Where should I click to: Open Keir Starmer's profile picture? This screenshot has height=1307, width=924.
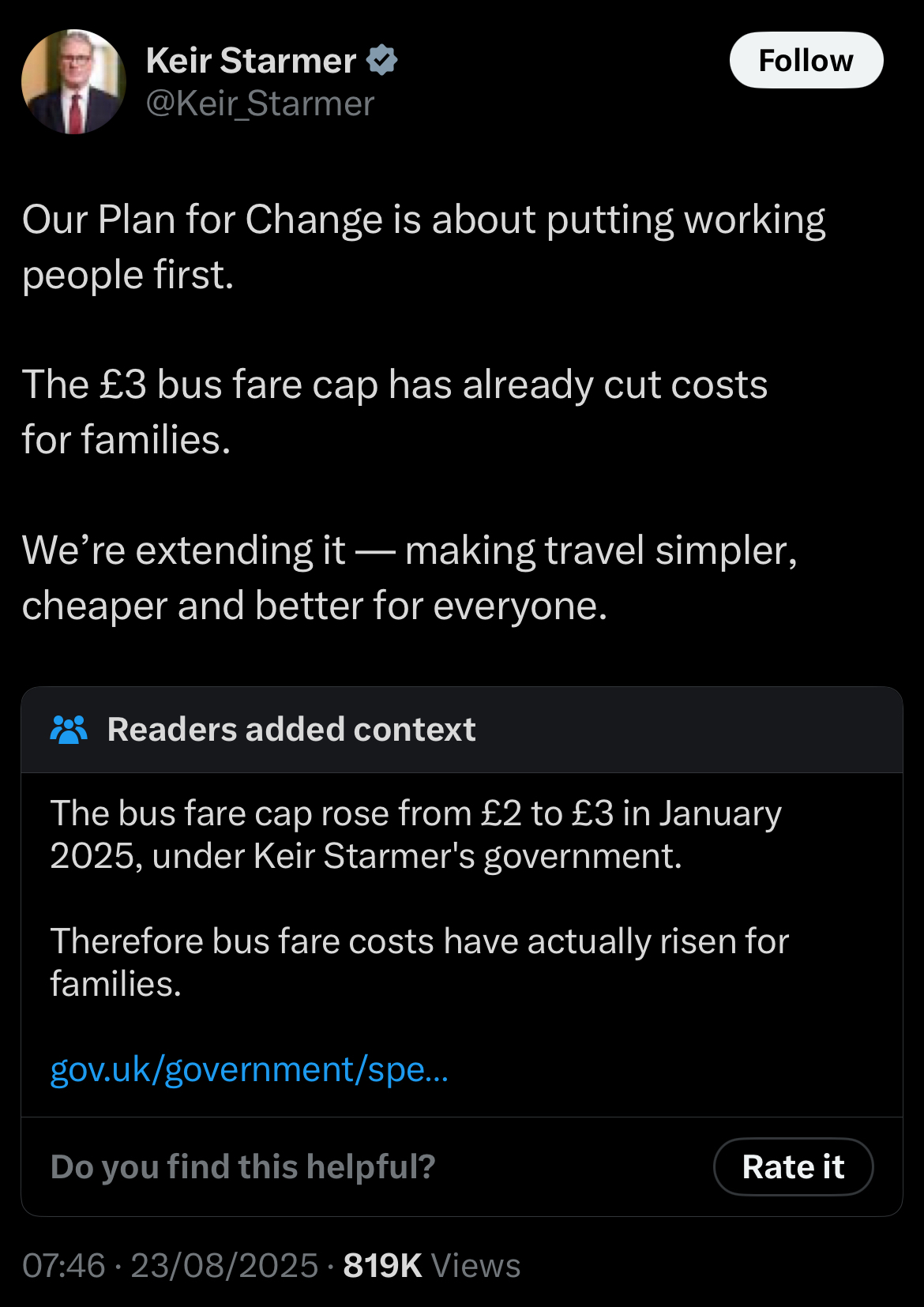pos(73,82)
